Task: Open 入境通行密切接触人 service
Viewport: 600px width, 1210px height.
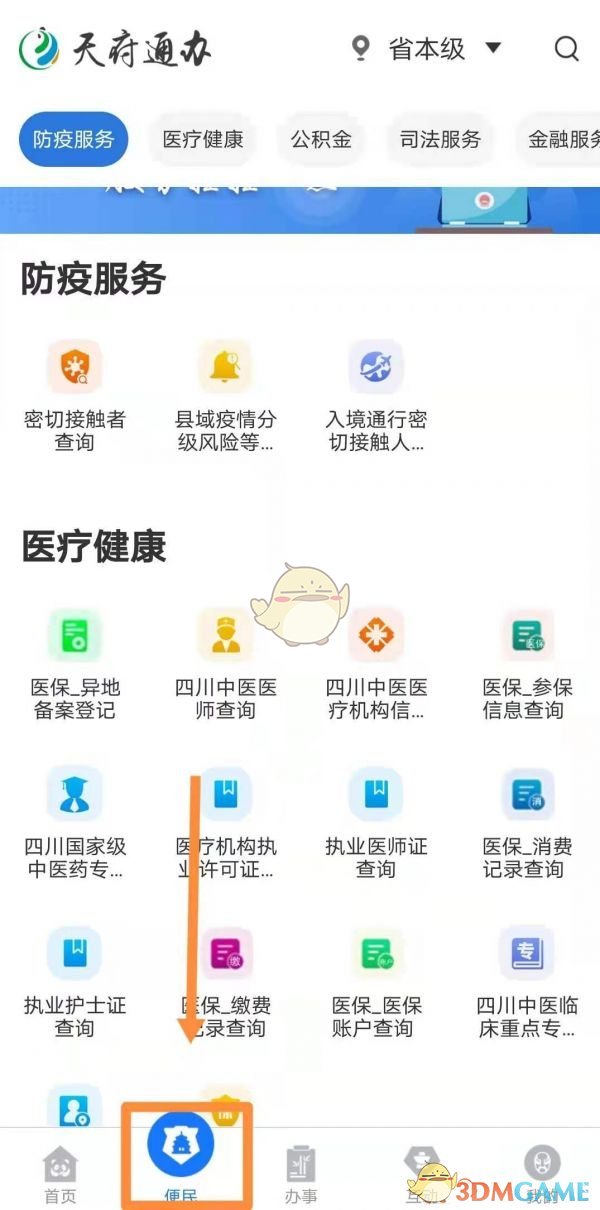Action: pyautogui.click(x=376, y=395)
